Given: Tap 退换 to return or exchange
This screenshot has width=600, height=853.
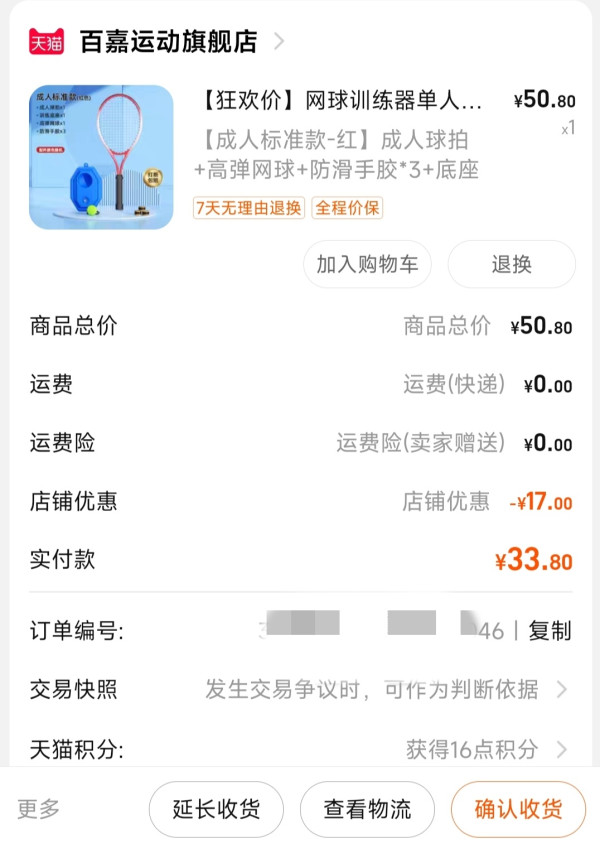Looking at the screenshot, I should click(x=511, y=264).
